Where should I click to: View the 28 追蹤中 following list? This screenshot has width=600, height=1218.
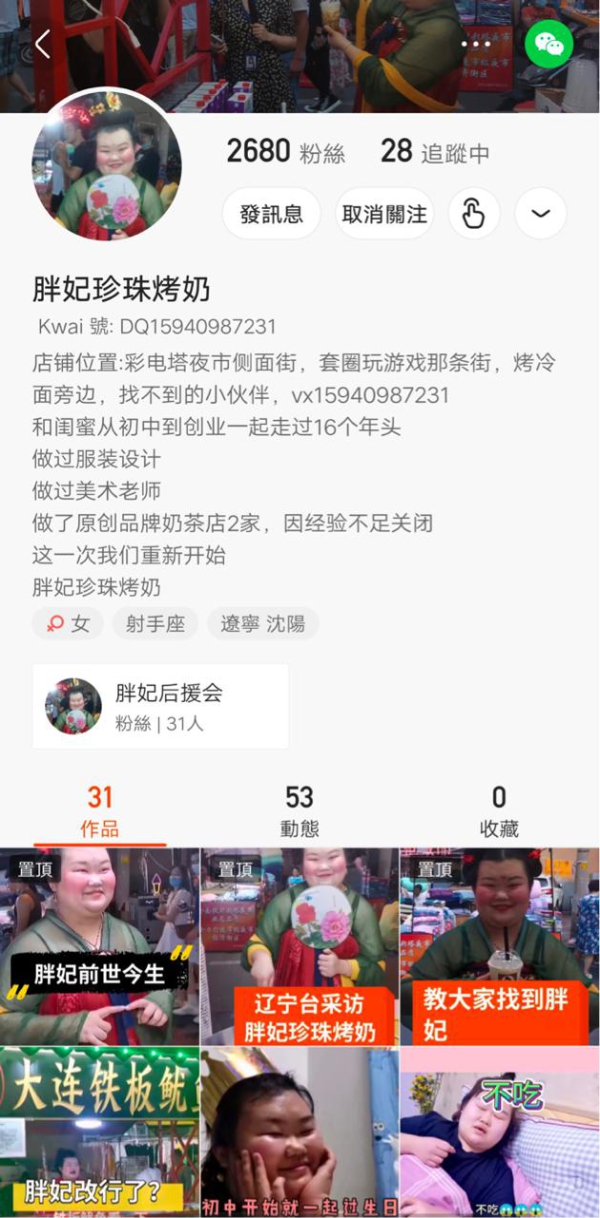(x=435, y=152)
